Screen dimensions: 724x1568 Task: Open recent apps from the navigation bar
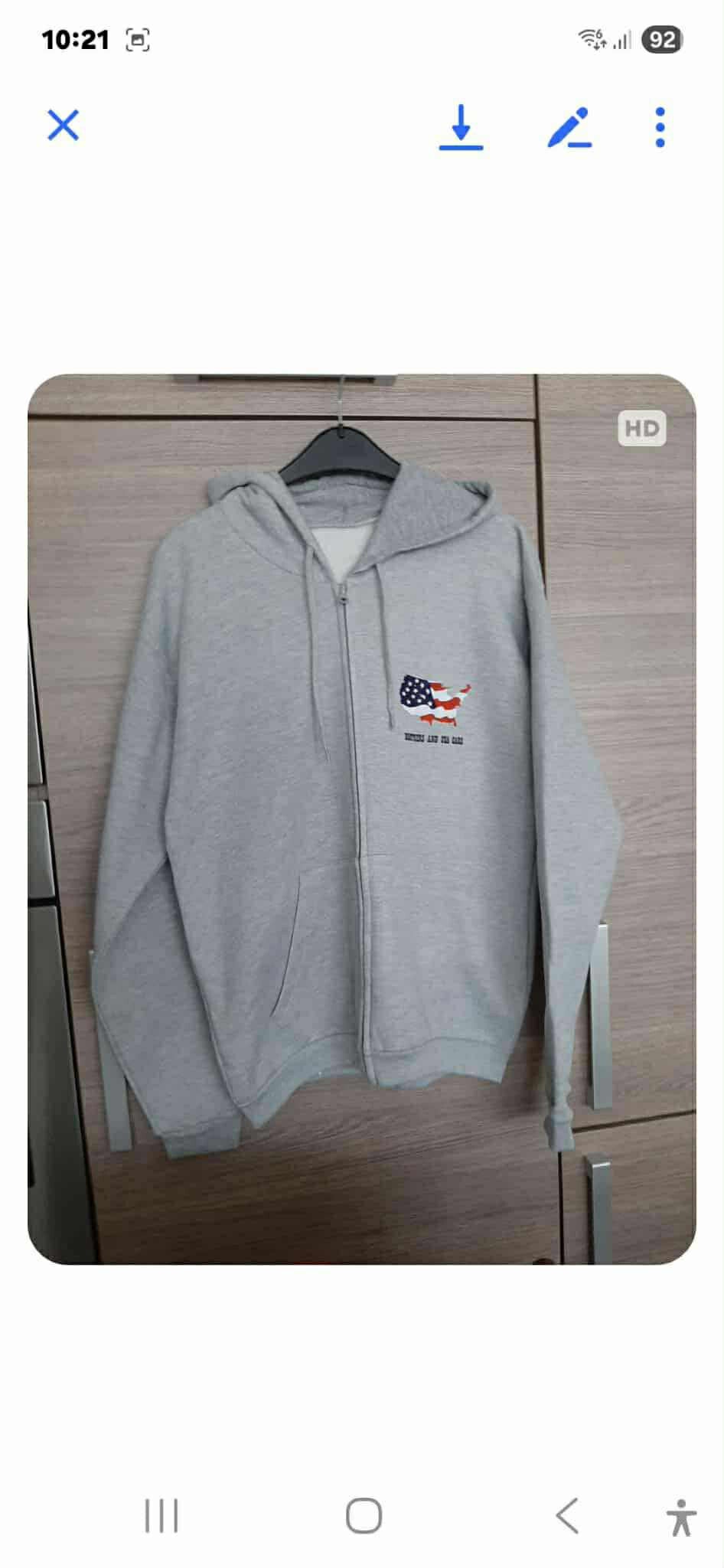(161, 1516)
